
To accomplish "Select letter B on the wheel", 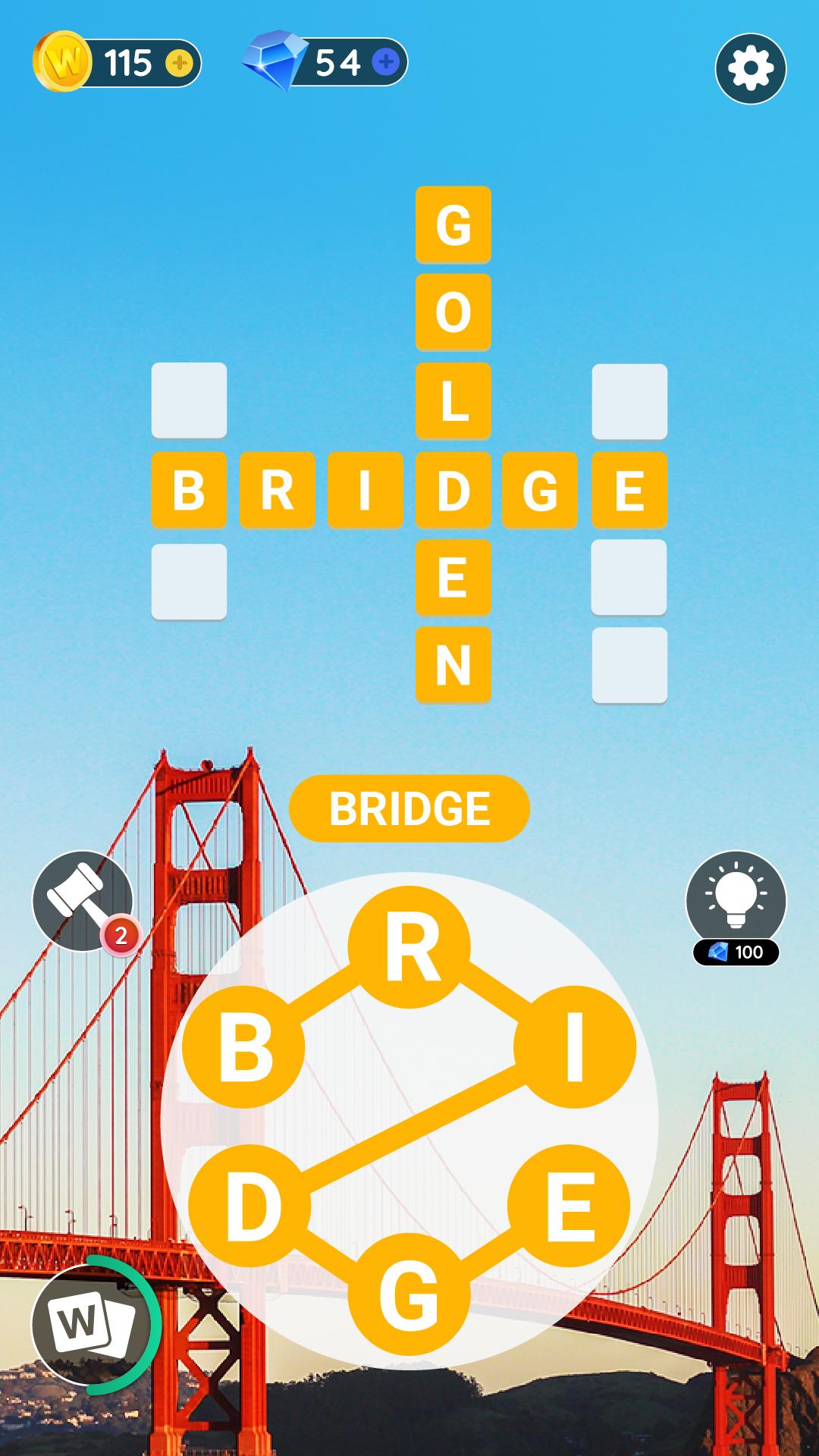I will [x=244, y=1047].
